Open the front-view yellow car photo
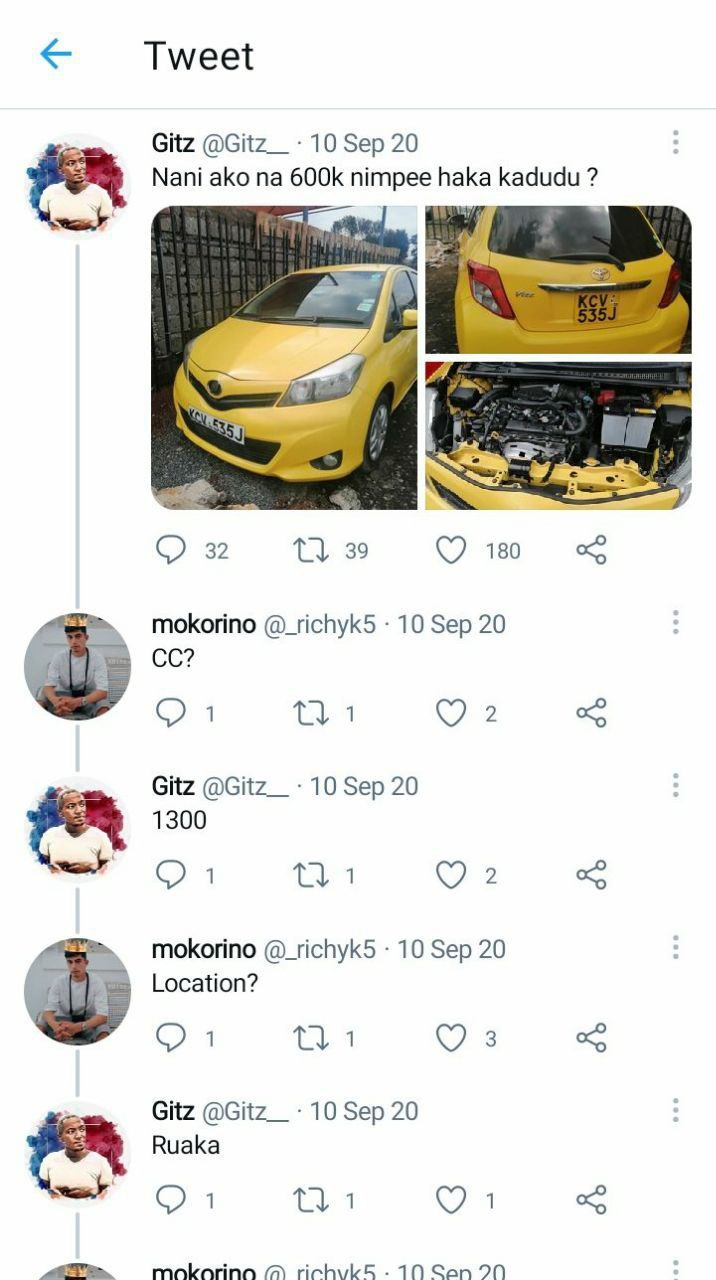Screen dimensions: 716x1280 pos(284,358)
